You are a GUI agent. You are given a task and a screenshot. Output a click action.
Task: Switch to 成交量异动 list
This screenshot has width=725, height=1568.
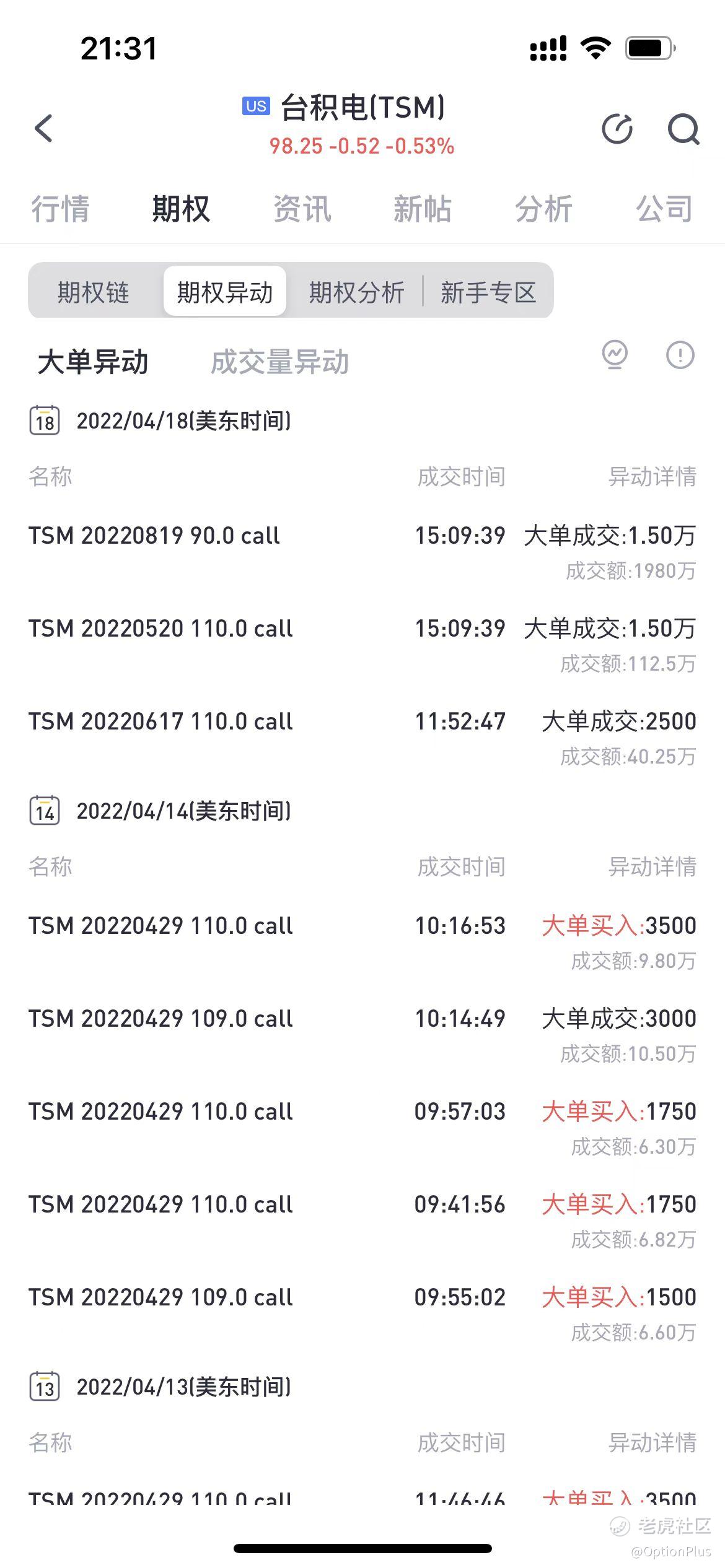279,362
